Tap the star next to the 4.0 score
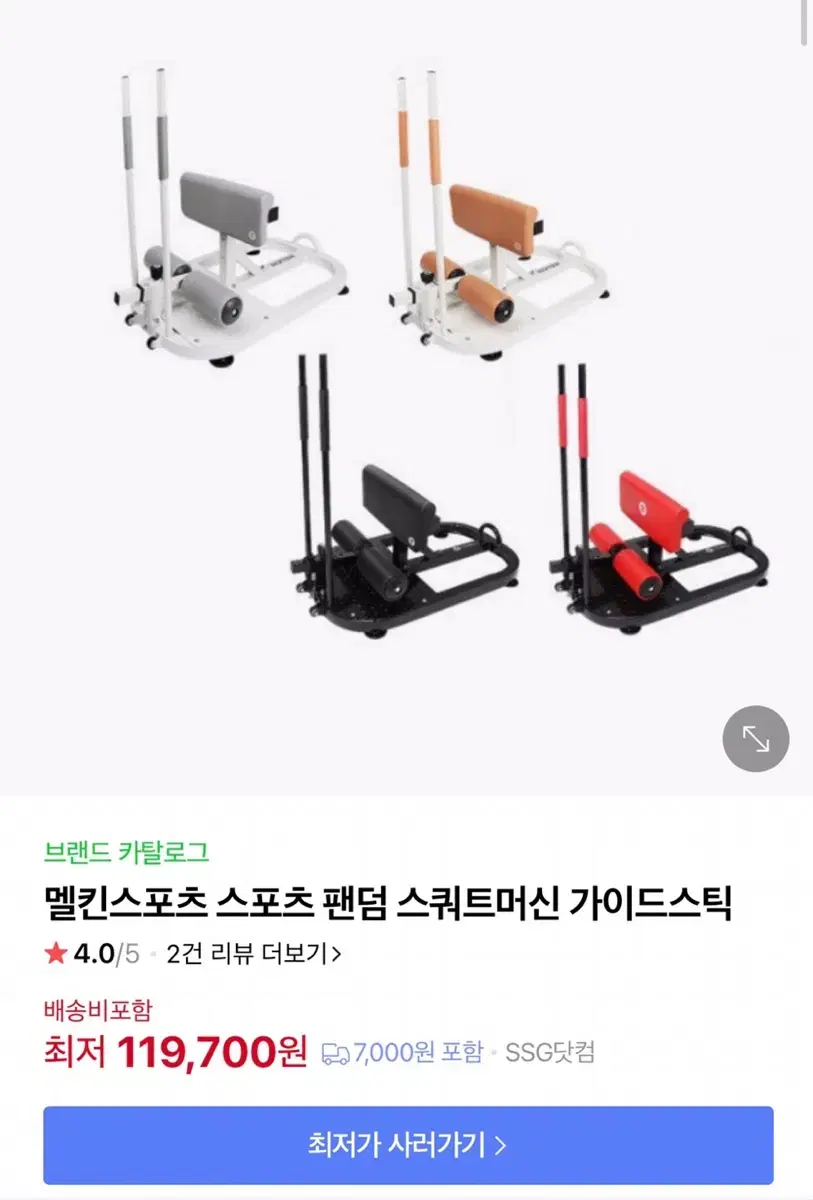 pyautogui.click(x=58, y=955)
